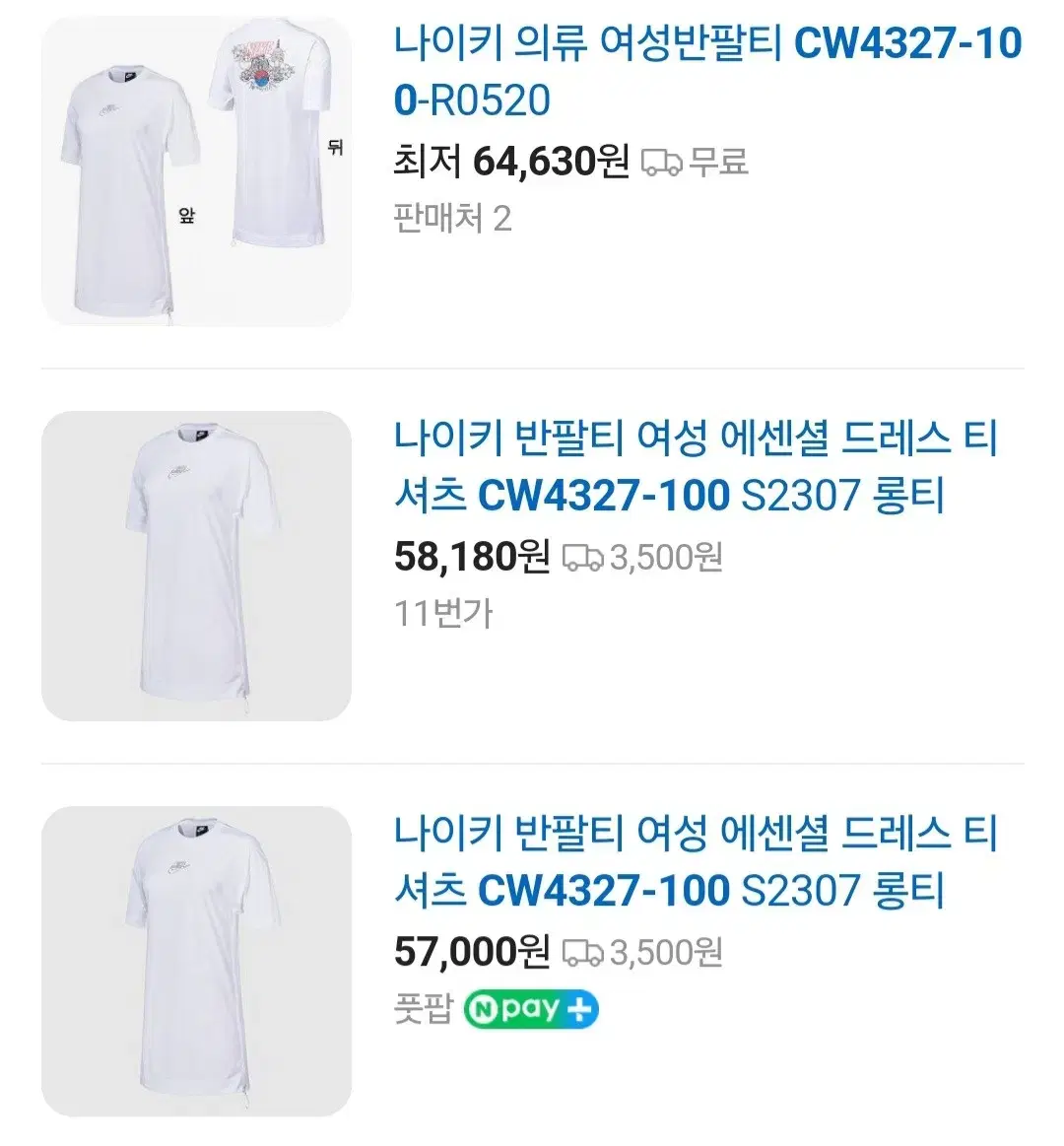Screen dimensions: 1064x1146
Task: Select the Npay+ payment badge
Action: pyautogui.click(x=530, y=1007)
